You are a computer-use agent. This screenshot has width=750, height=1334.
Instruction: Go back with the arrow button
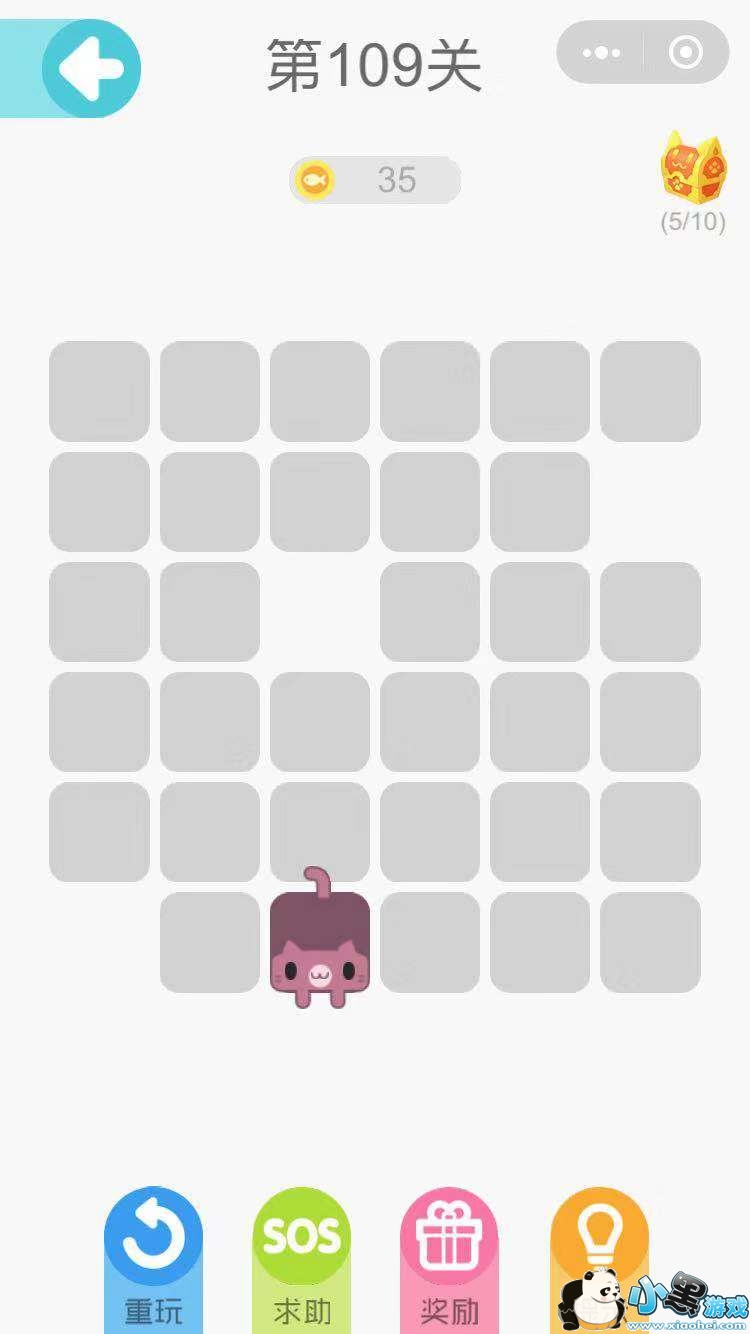pos(91,68)
